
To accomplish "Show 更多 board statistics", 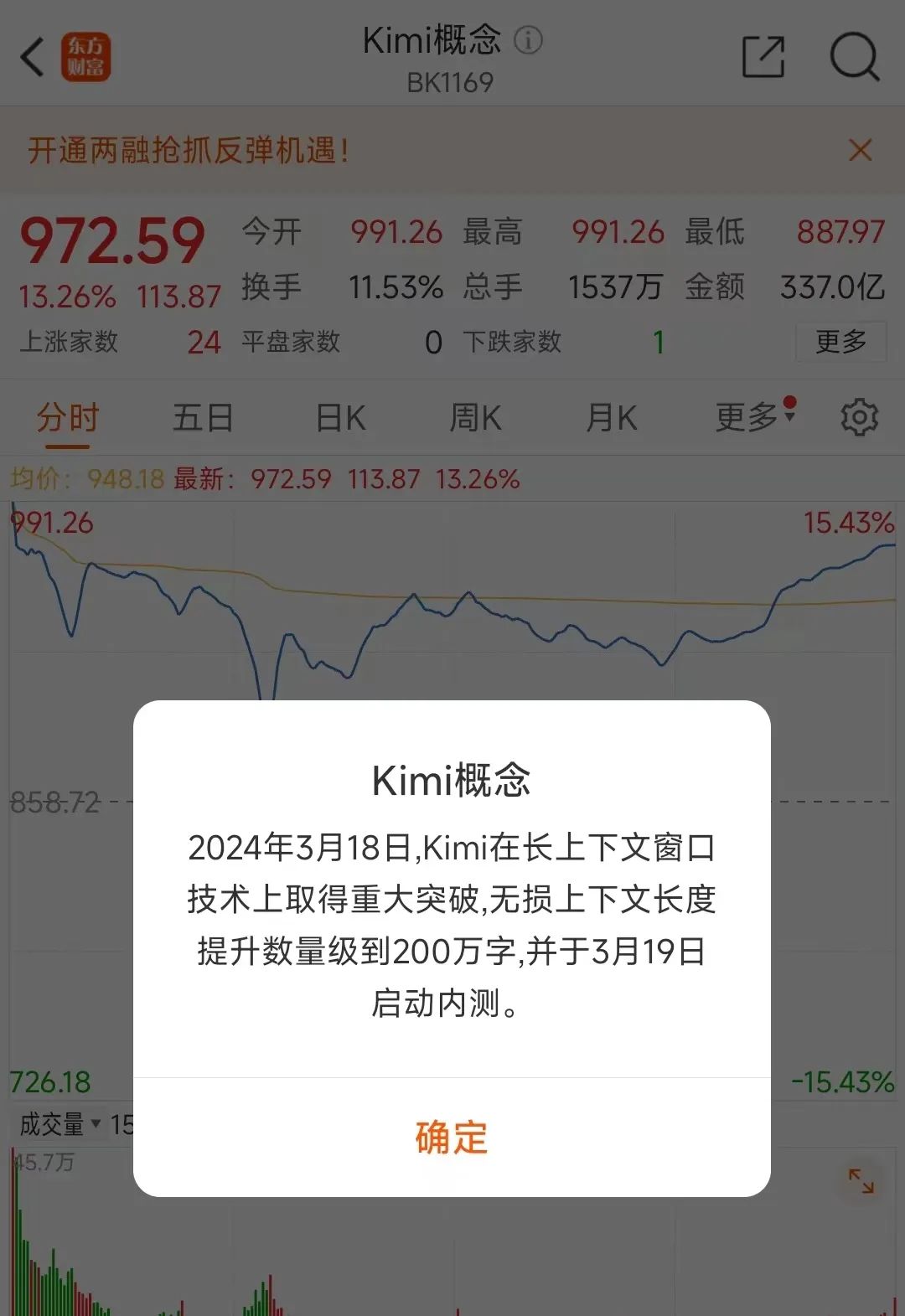I will coord(840,341).
